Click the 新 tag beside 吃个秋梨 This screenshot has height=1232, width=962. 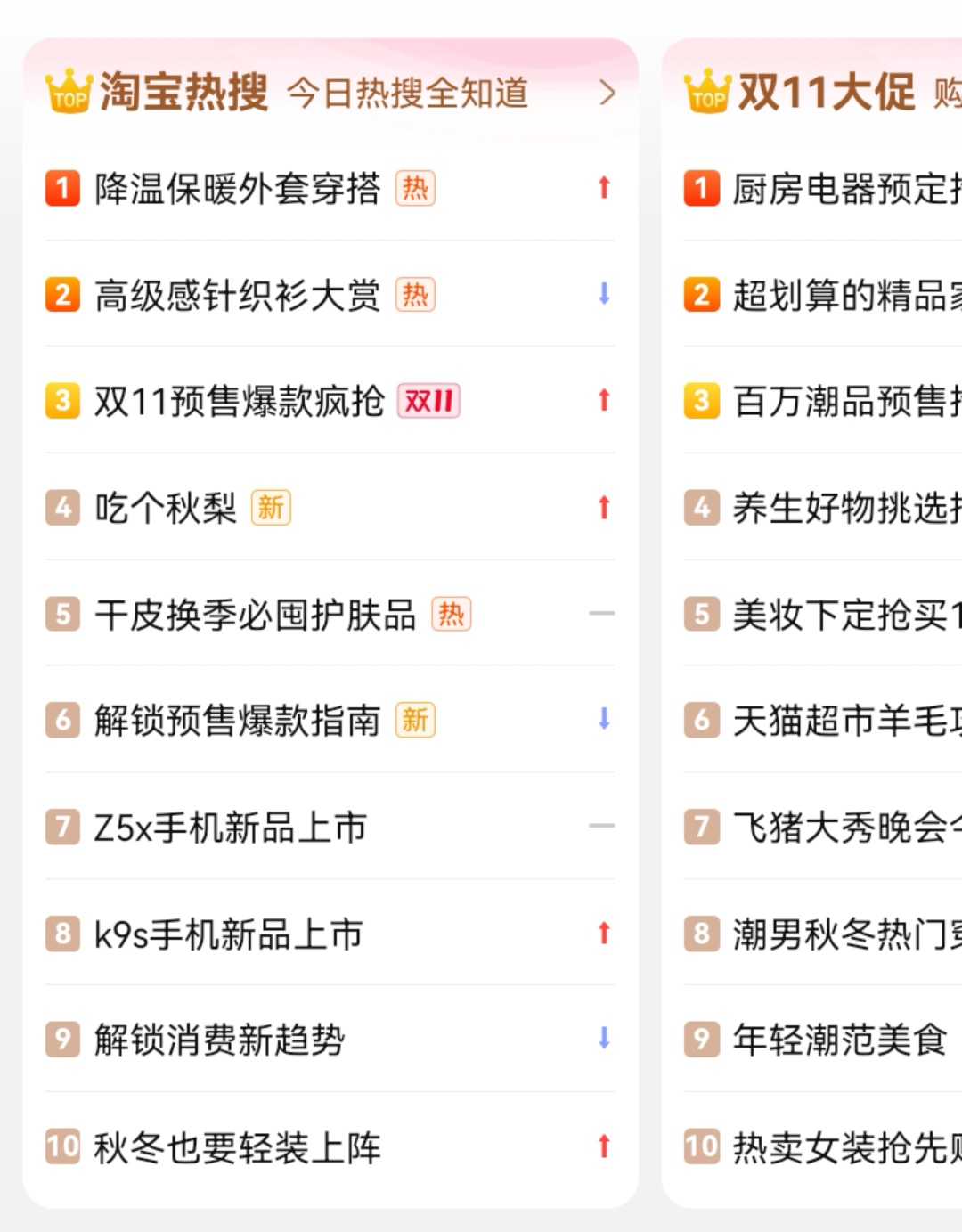pos(272,508)
